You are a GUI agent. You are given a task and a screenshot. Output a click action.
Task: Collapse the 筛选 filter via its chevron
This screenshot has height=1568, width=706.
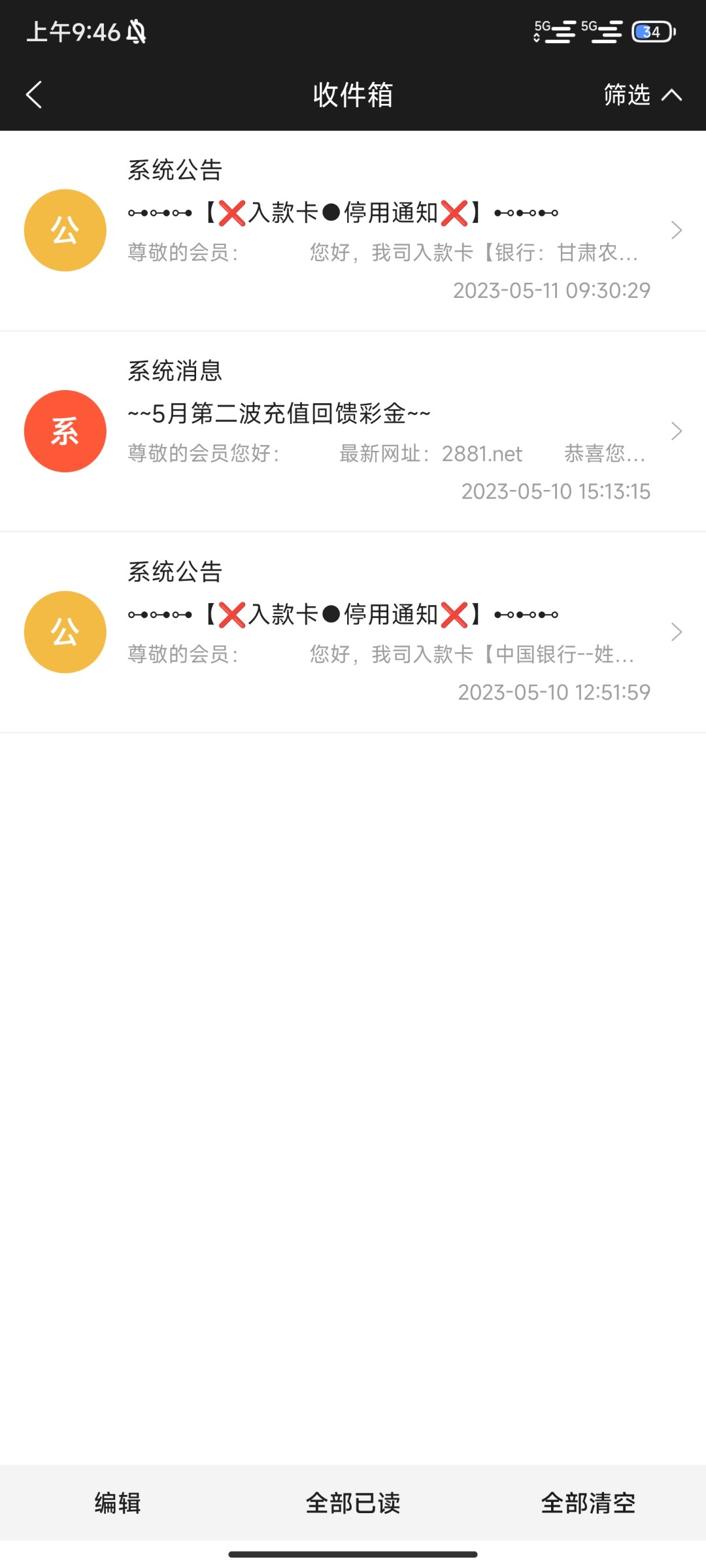672,95
